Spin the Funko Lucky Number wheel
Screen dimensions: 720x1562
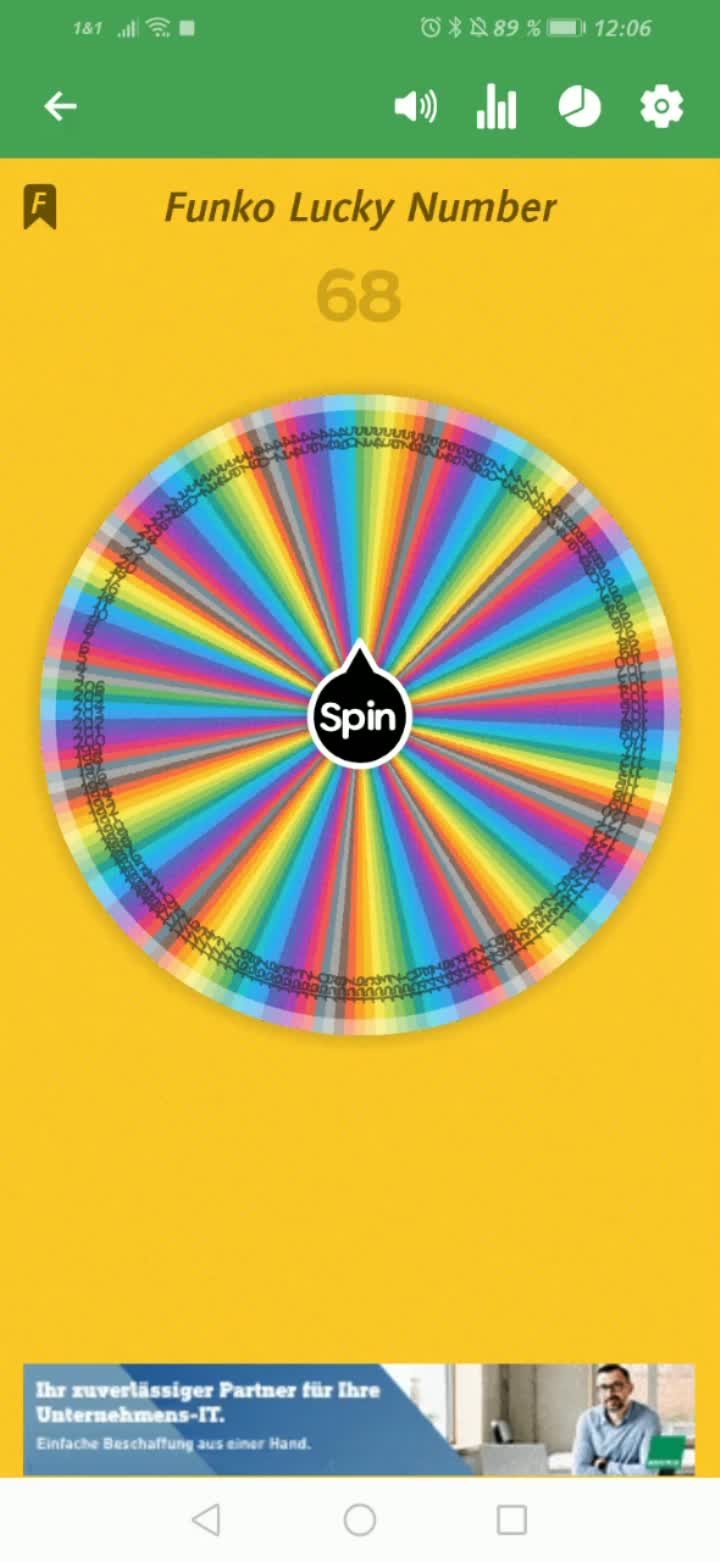pos(360,716)
